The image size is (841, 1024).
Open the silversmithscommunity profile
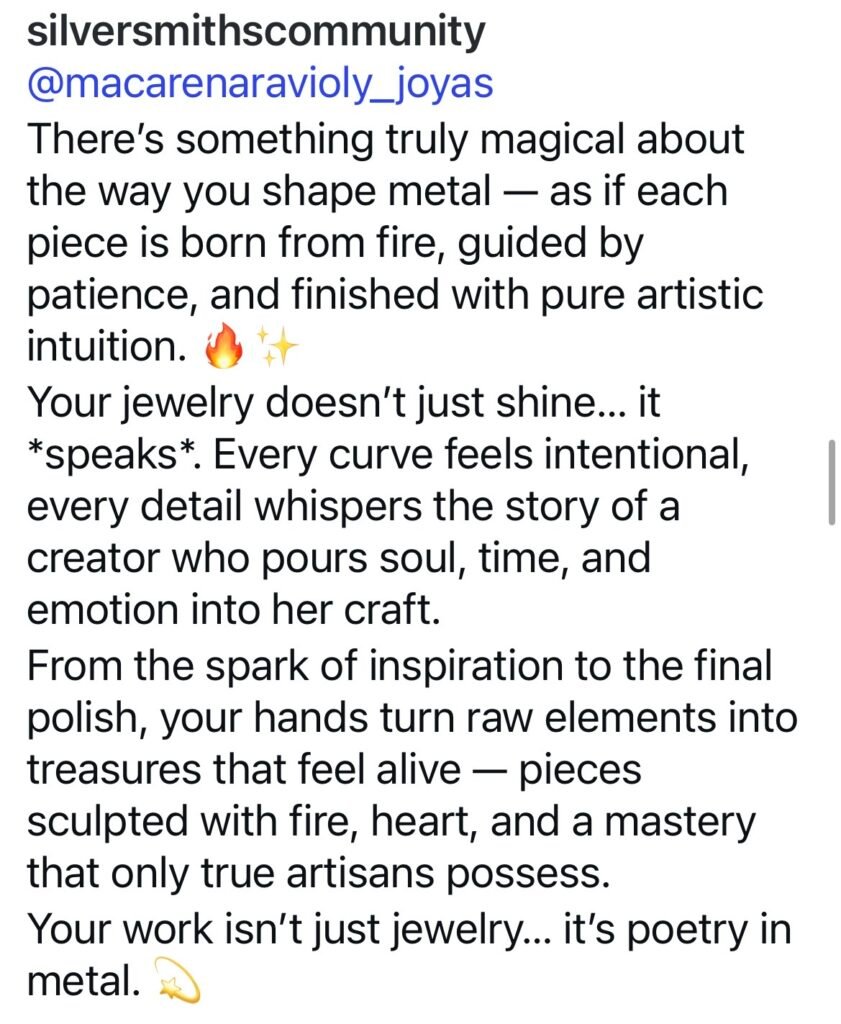point(255,31)
